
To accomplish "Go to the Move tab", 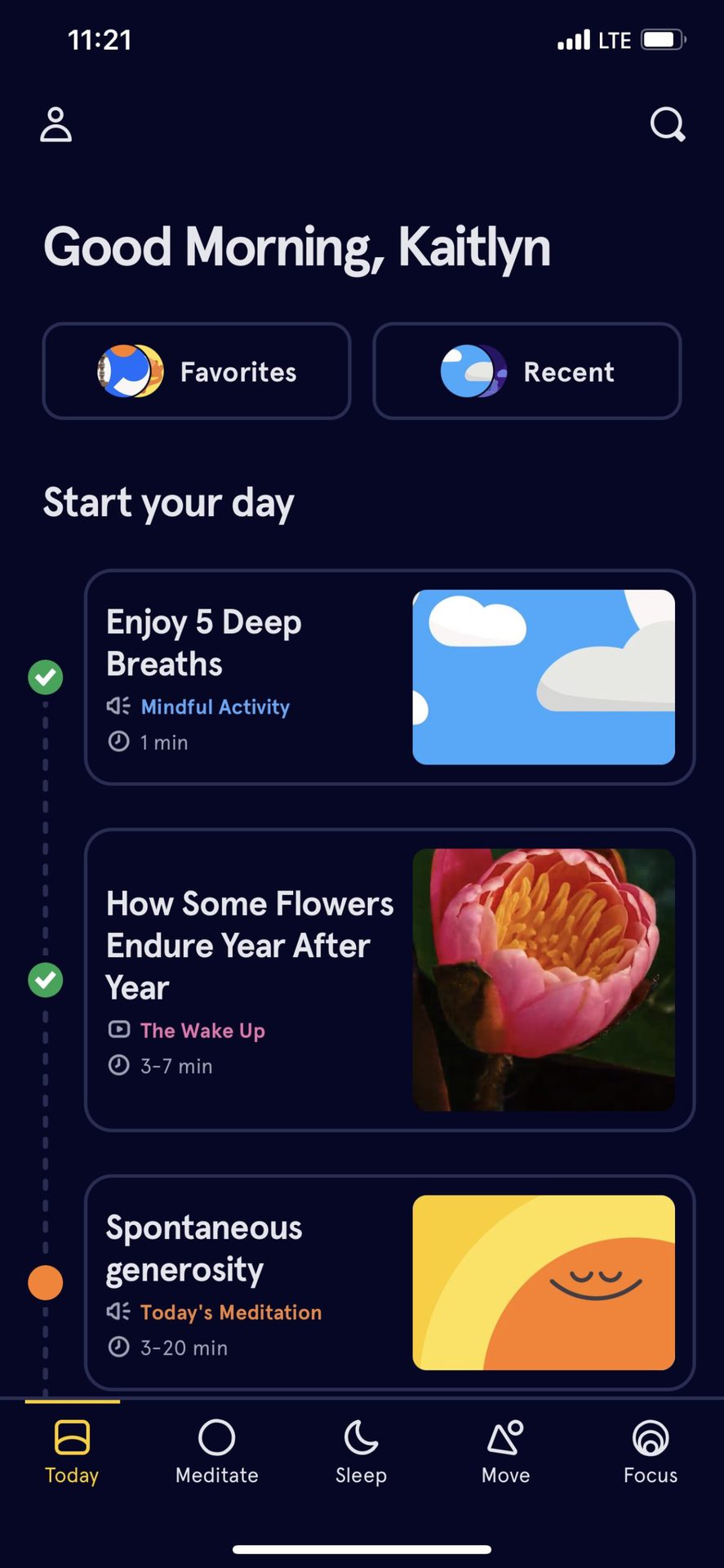I will pyautogui.click(x=506, y=1451).
